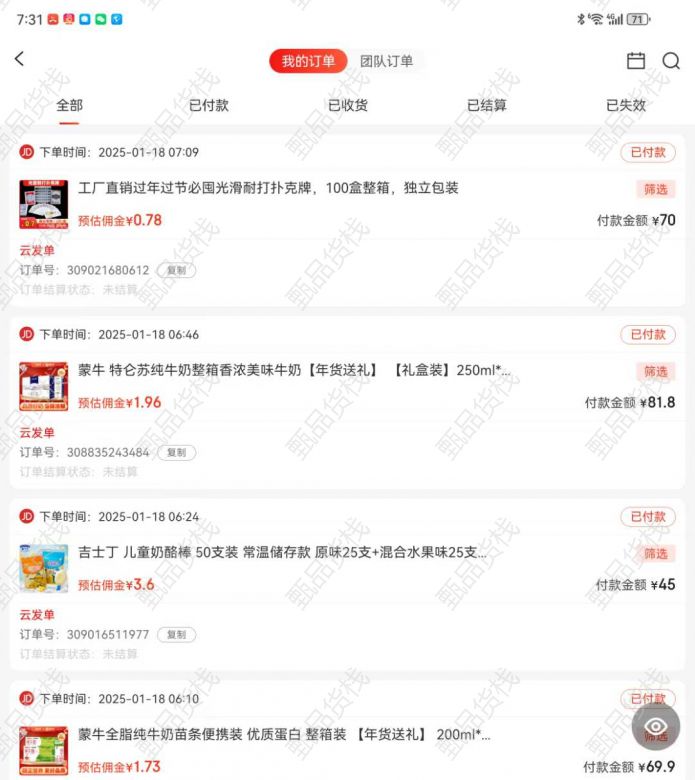Copy order number 309016511977
The image size is (695, 780).
point(176,634)
